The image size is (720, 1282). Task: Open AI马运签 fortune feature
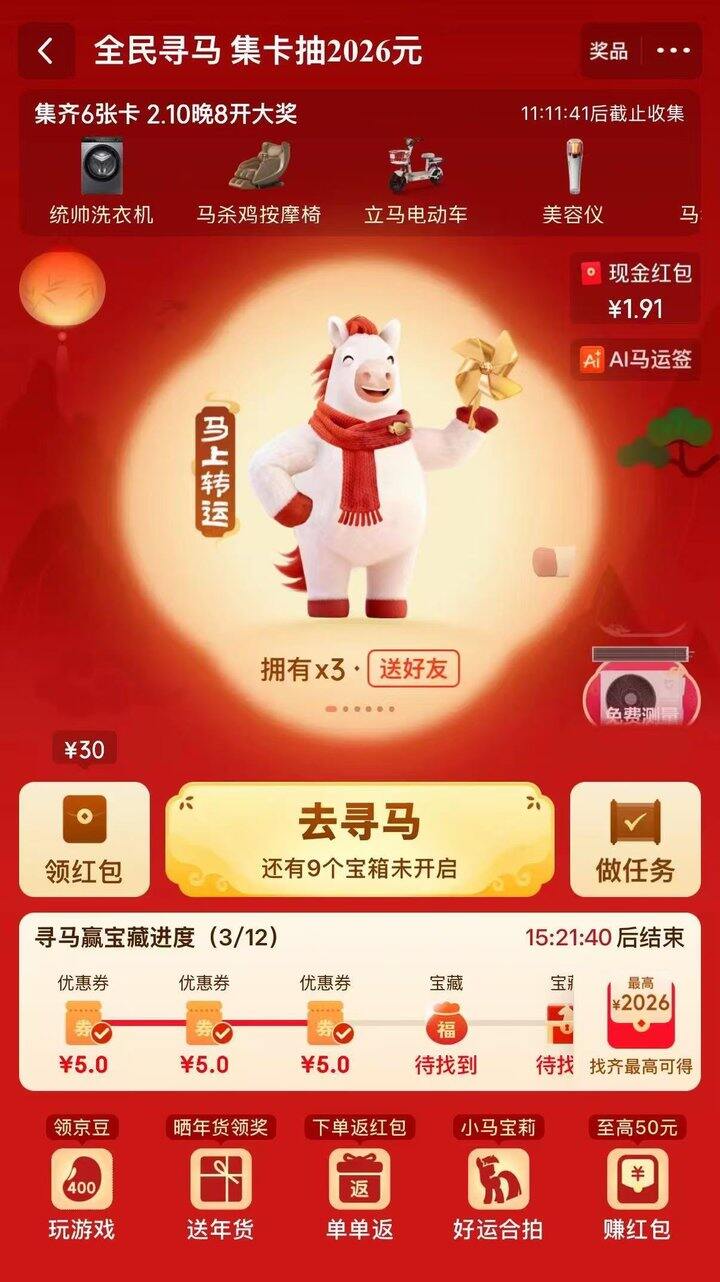[636, 360]
